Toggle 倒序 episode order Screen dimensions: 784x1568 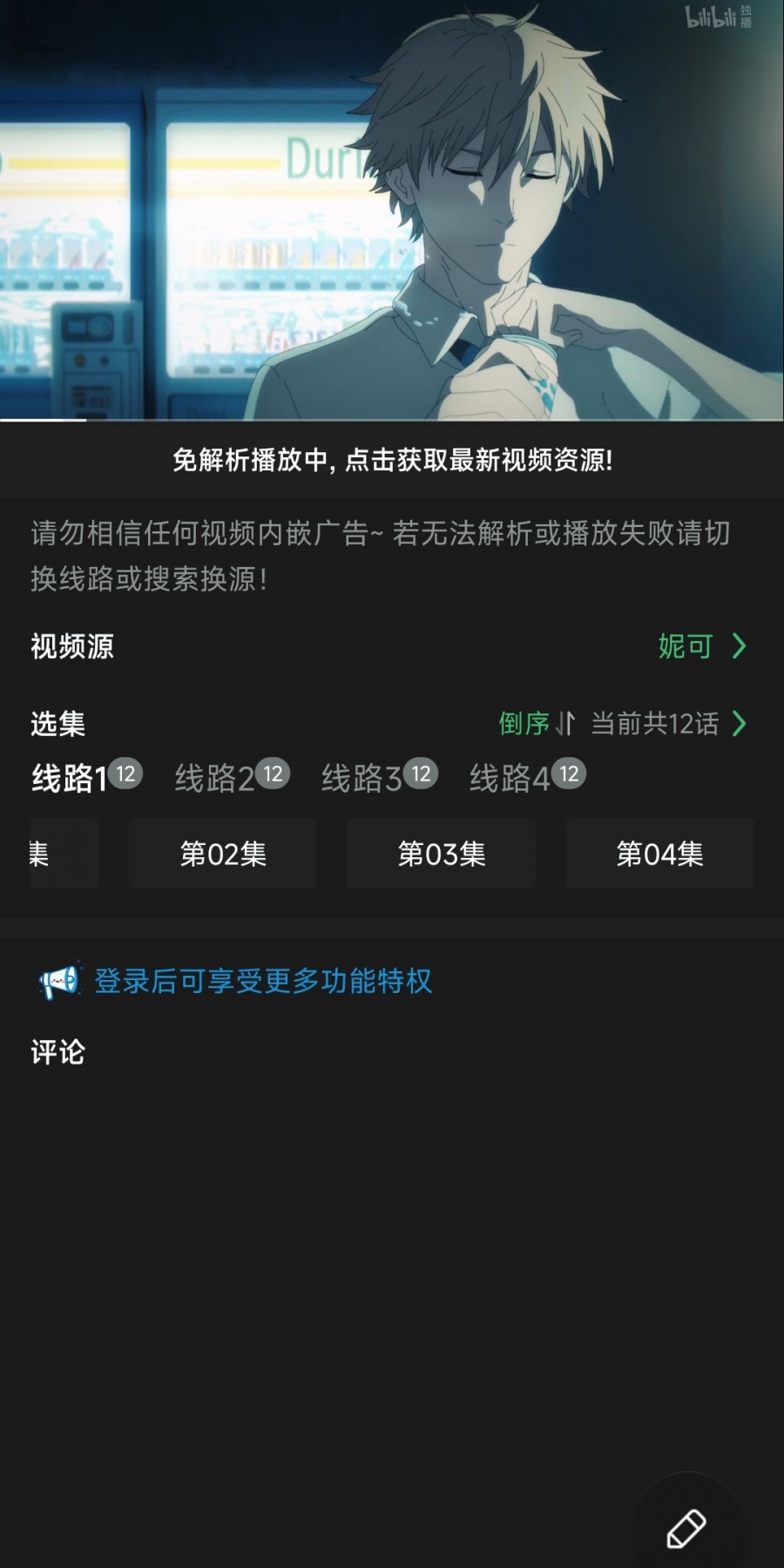click(x=537, y=723)
